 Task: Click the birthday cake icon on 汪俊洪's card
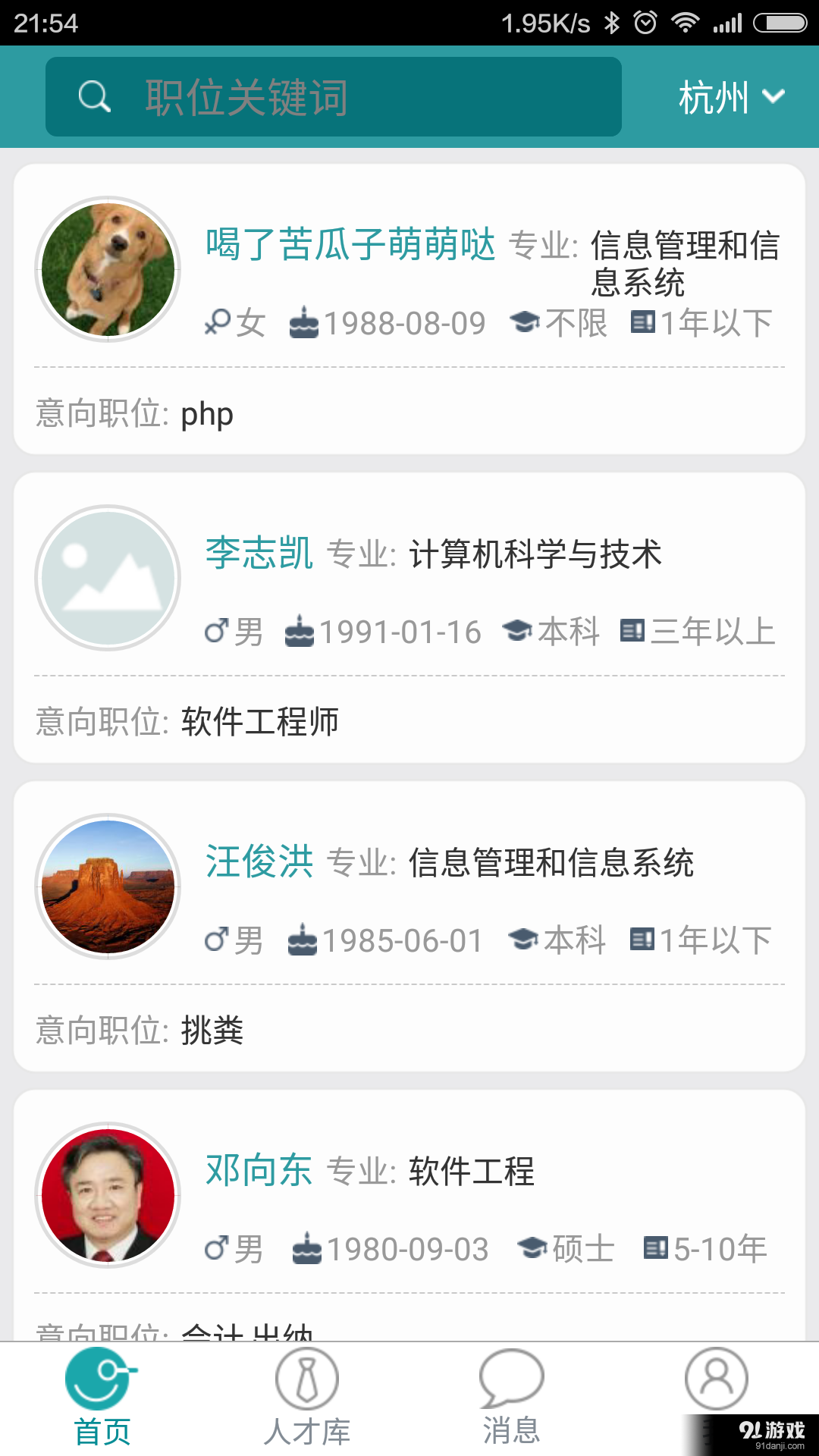tap(303, 940)
